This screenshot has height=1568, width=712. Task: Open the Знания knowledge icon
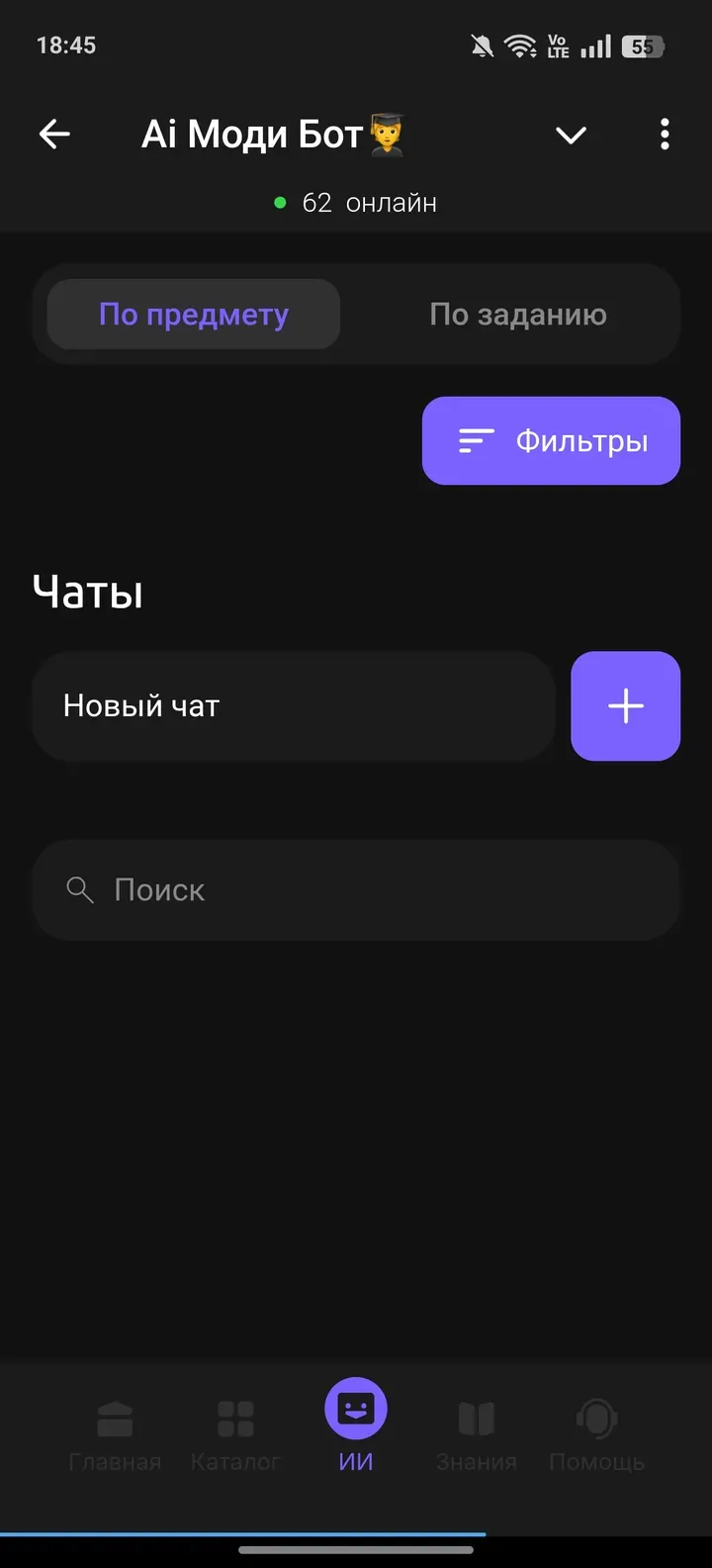[477, 1418]
